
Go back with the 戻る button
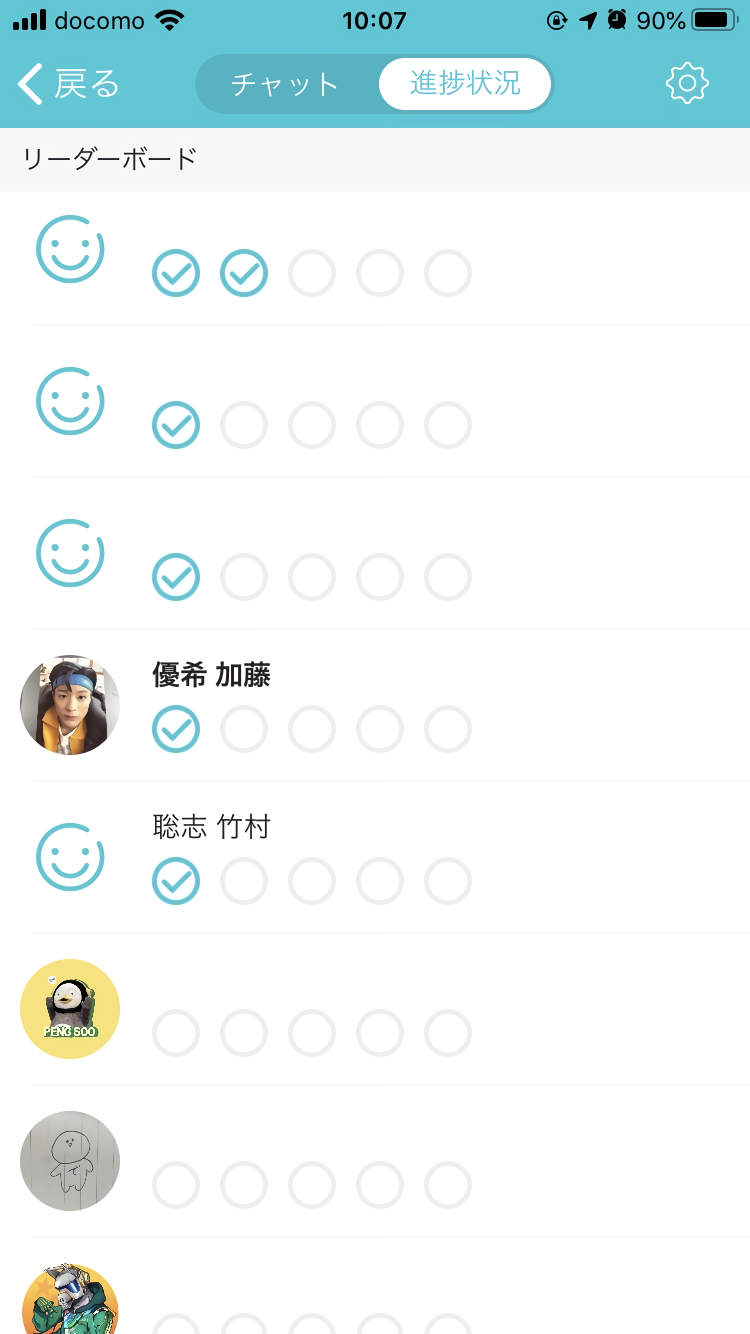(68, 84)
